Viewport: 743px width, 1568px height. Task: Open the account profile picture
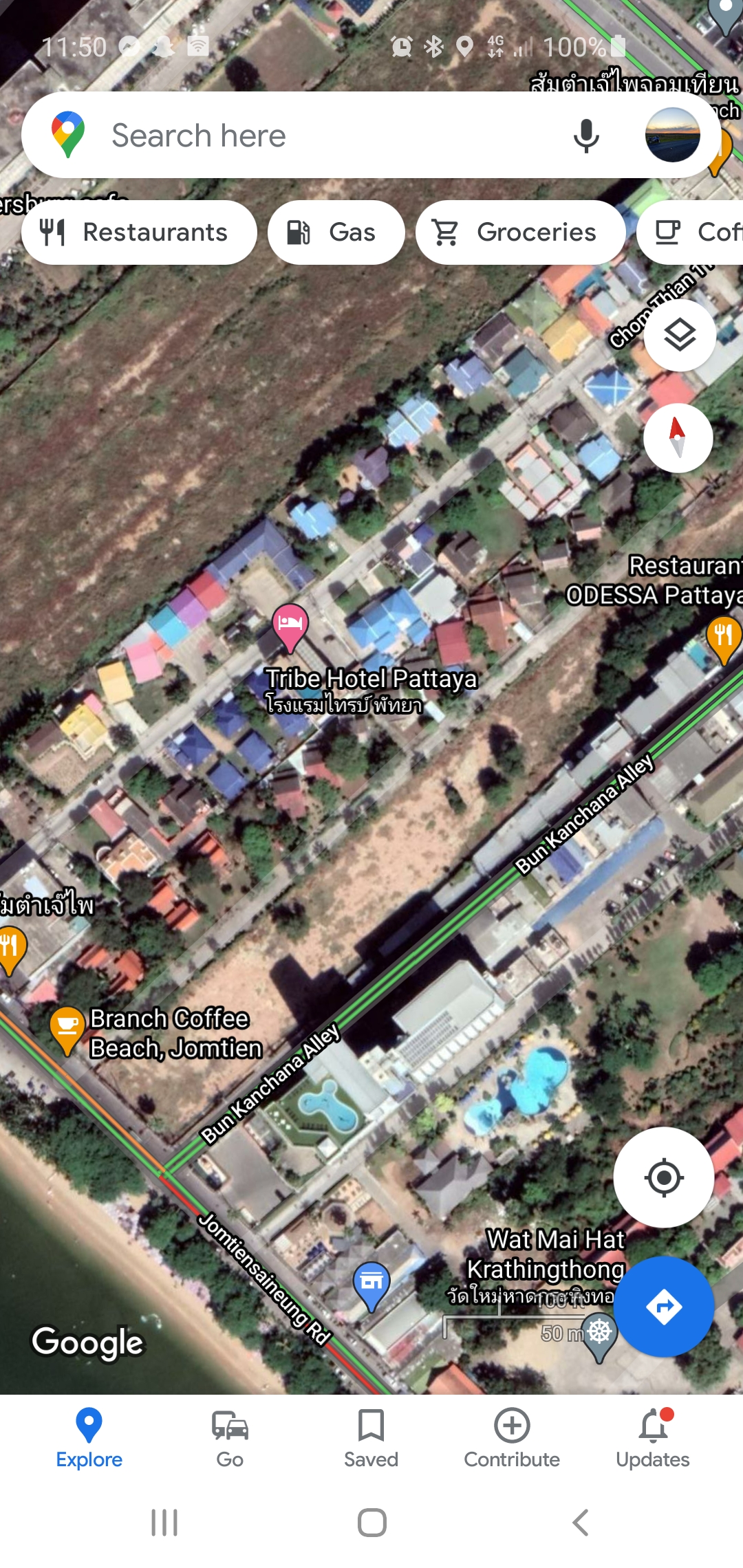point(672,135)
